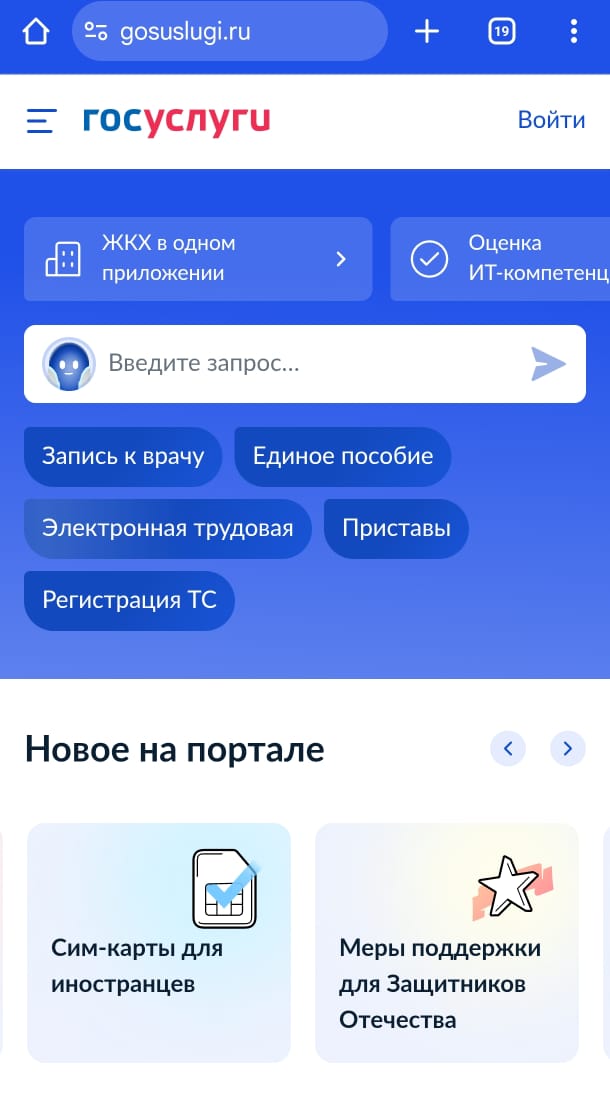This screenshot has height=1111, width=610.
Task: Show next items in Новое на портале
Action: 568,748
